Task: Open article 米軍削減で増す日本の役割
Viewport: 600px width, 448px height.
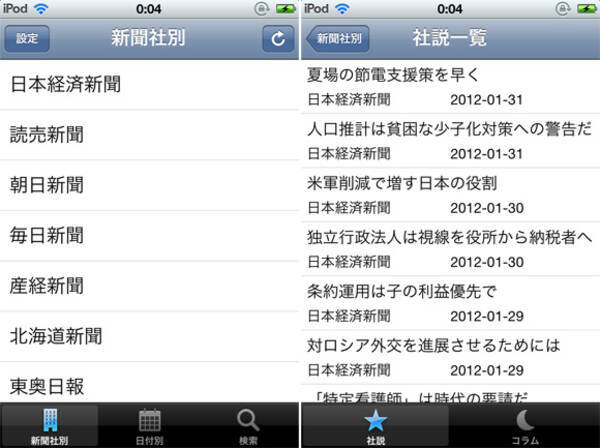Action: tap(450, 194)
